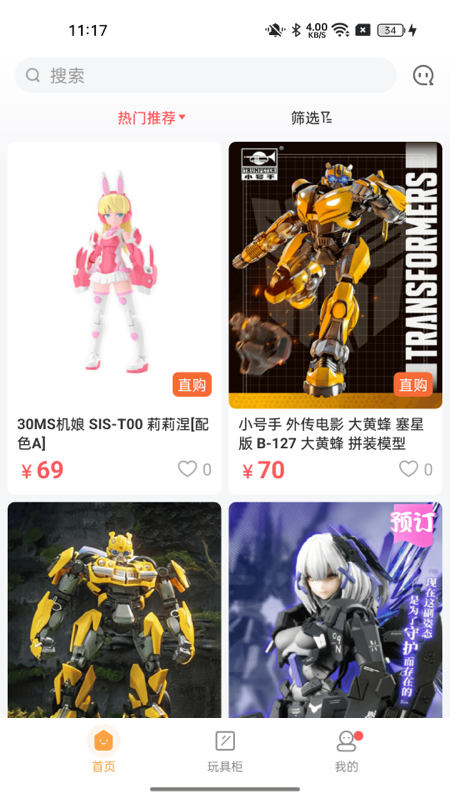Open the 筛选 filter options

tap(312, 118)
